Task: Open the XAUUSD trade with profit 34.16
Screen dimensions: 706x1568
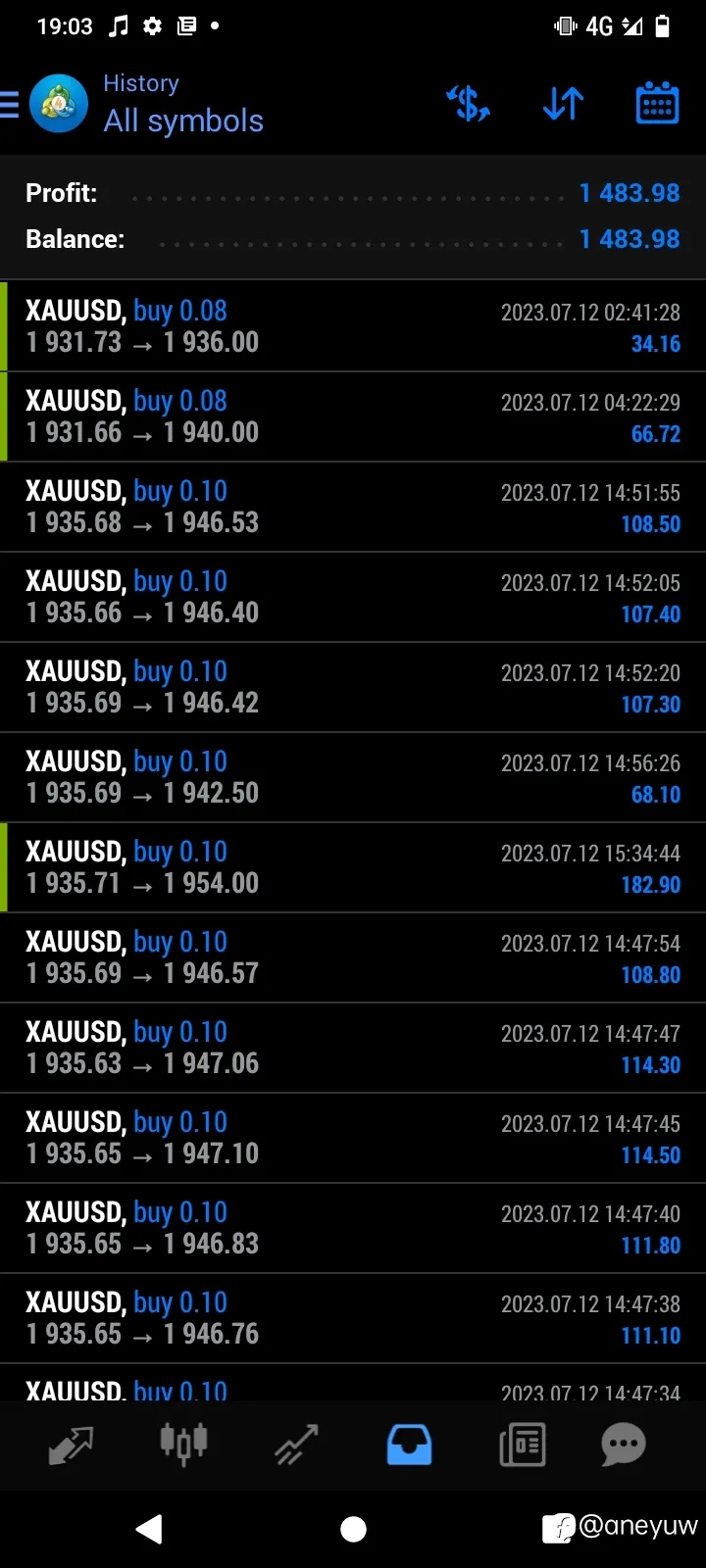Action: pos(353,326)
